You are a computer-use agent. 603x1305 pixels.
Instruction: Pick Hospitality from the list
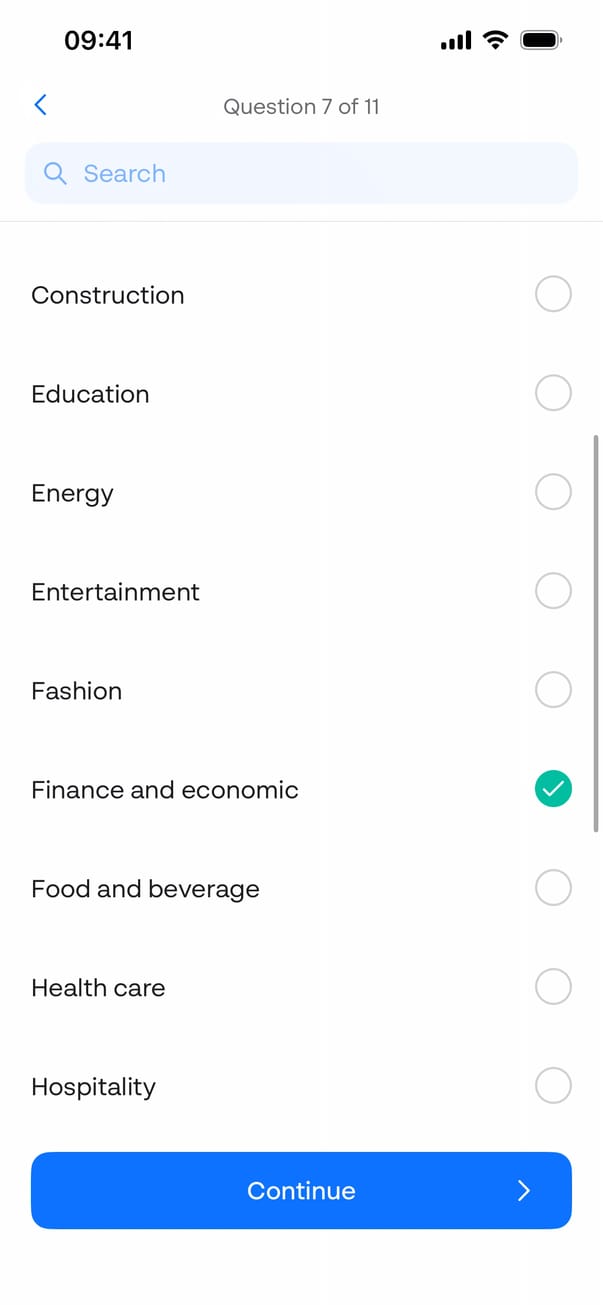coord(553,1086)
